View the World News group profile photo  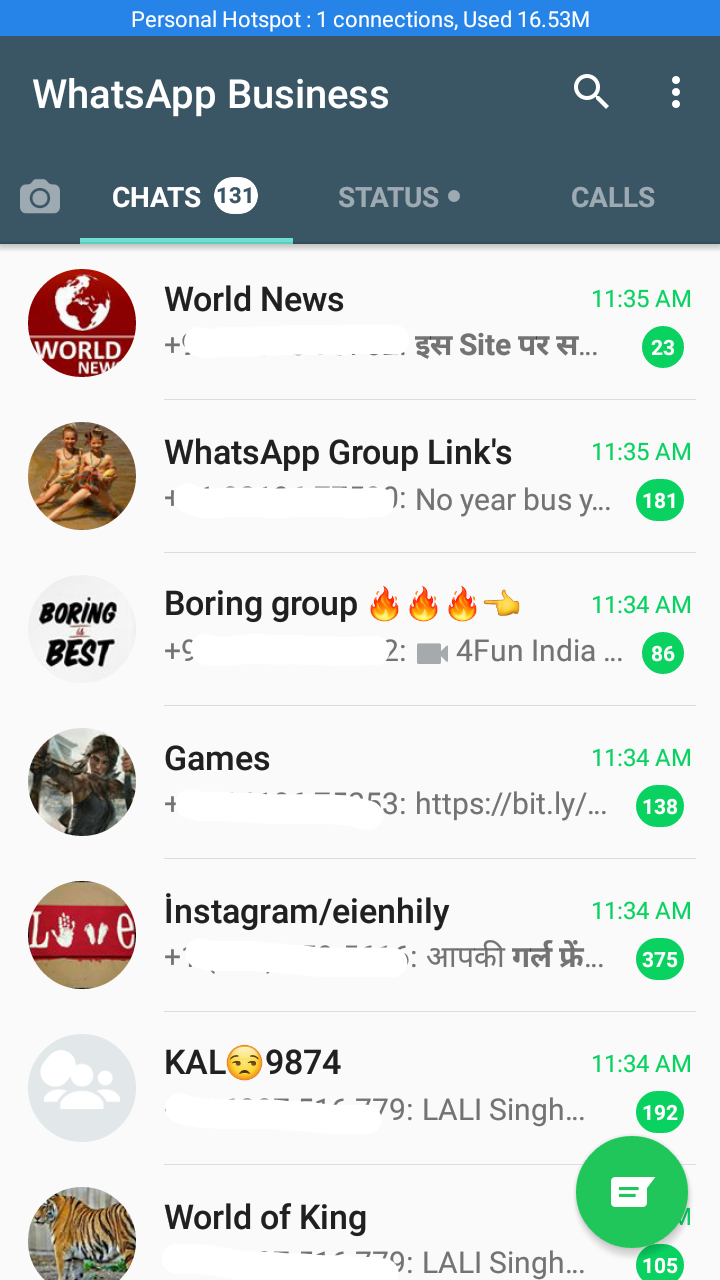[82, 323]
